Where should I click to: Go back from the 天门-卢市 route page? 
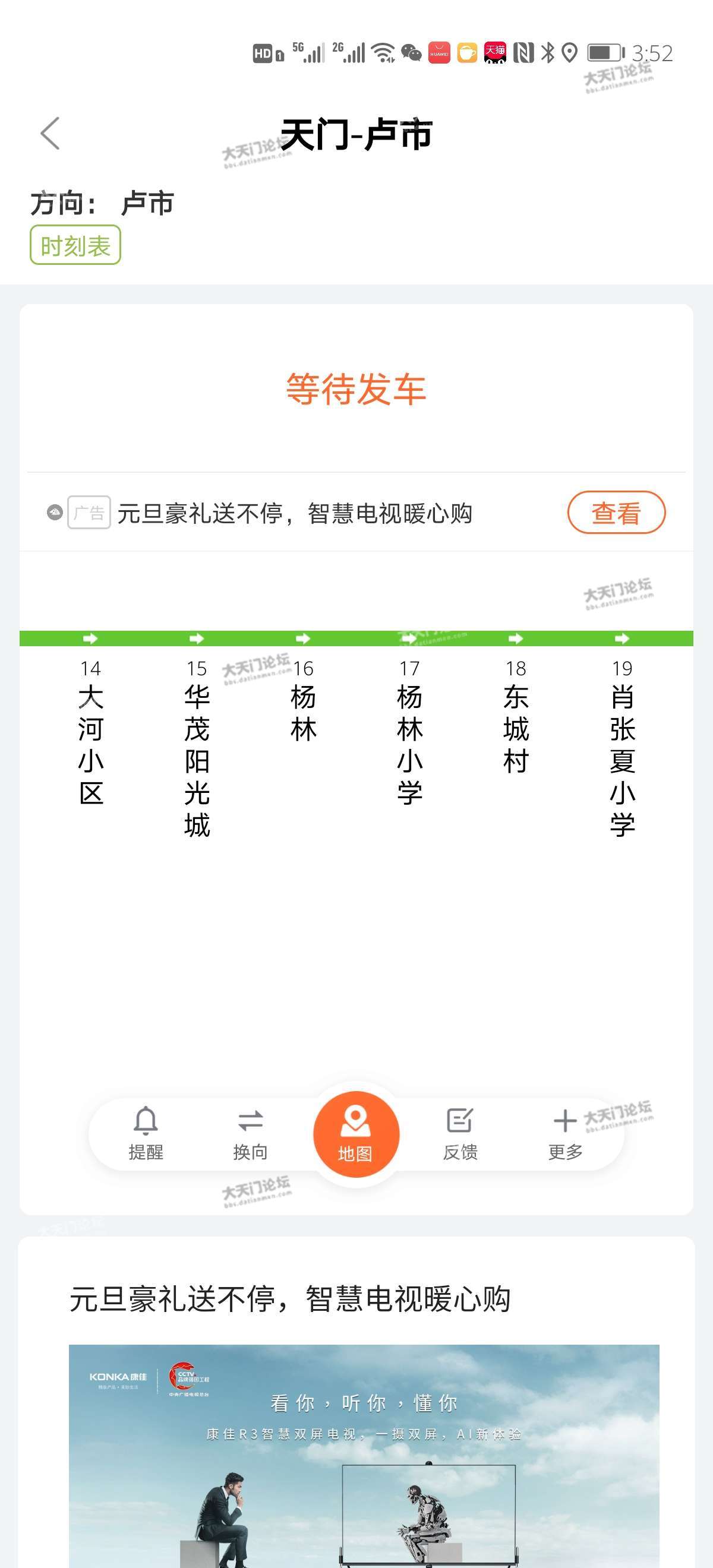coord(51,133)
